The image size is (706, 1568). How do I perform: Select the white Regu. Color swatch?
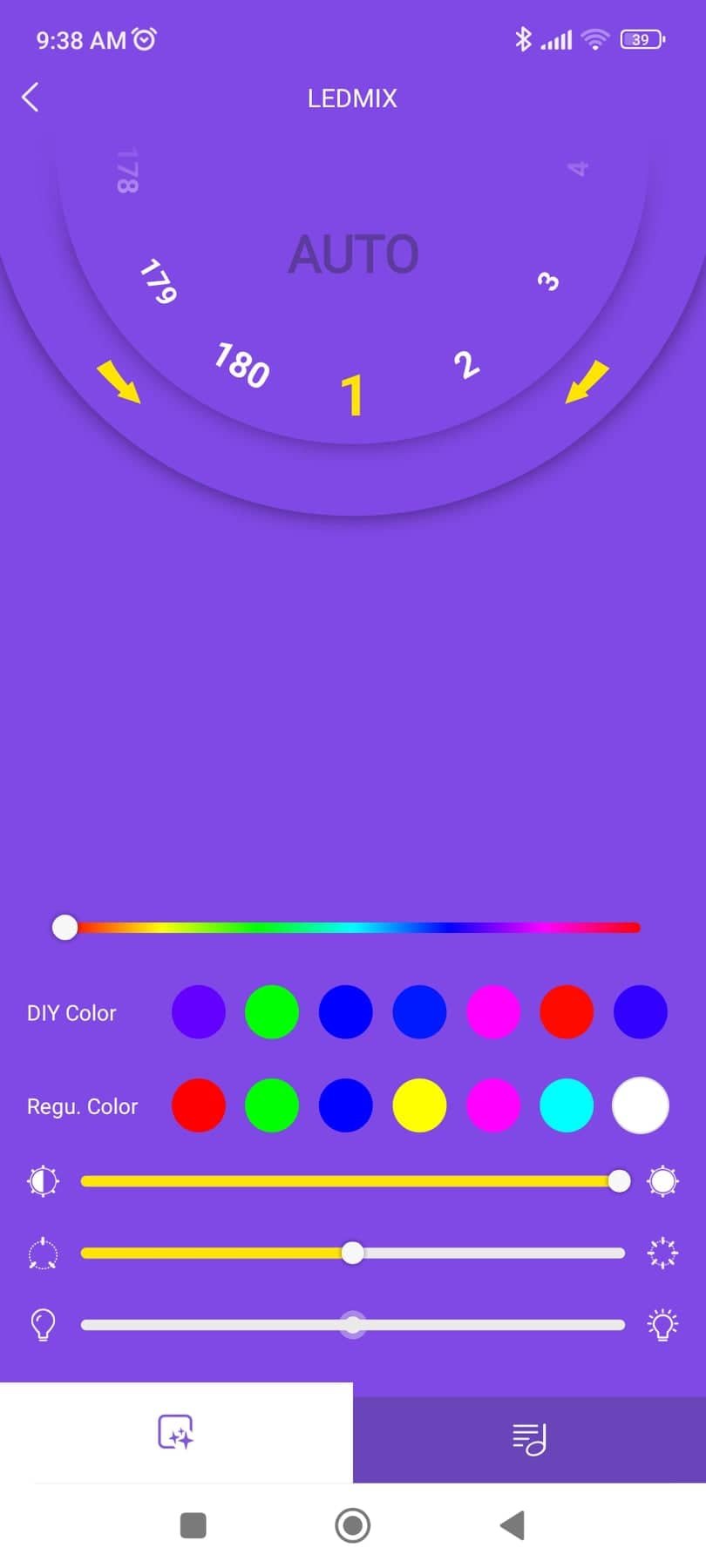point(641,1105)
